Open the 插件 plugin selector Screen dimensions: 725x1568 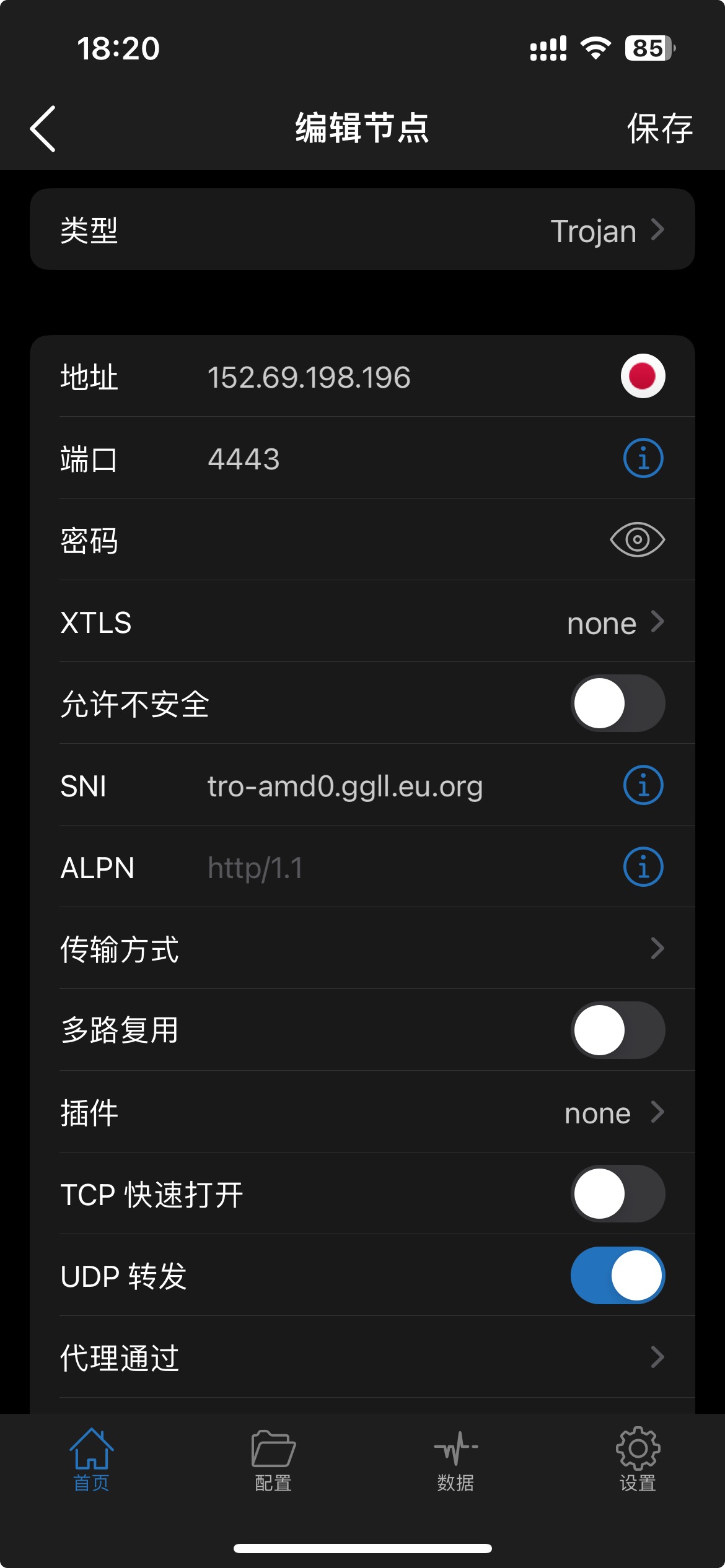(610, 1112)
